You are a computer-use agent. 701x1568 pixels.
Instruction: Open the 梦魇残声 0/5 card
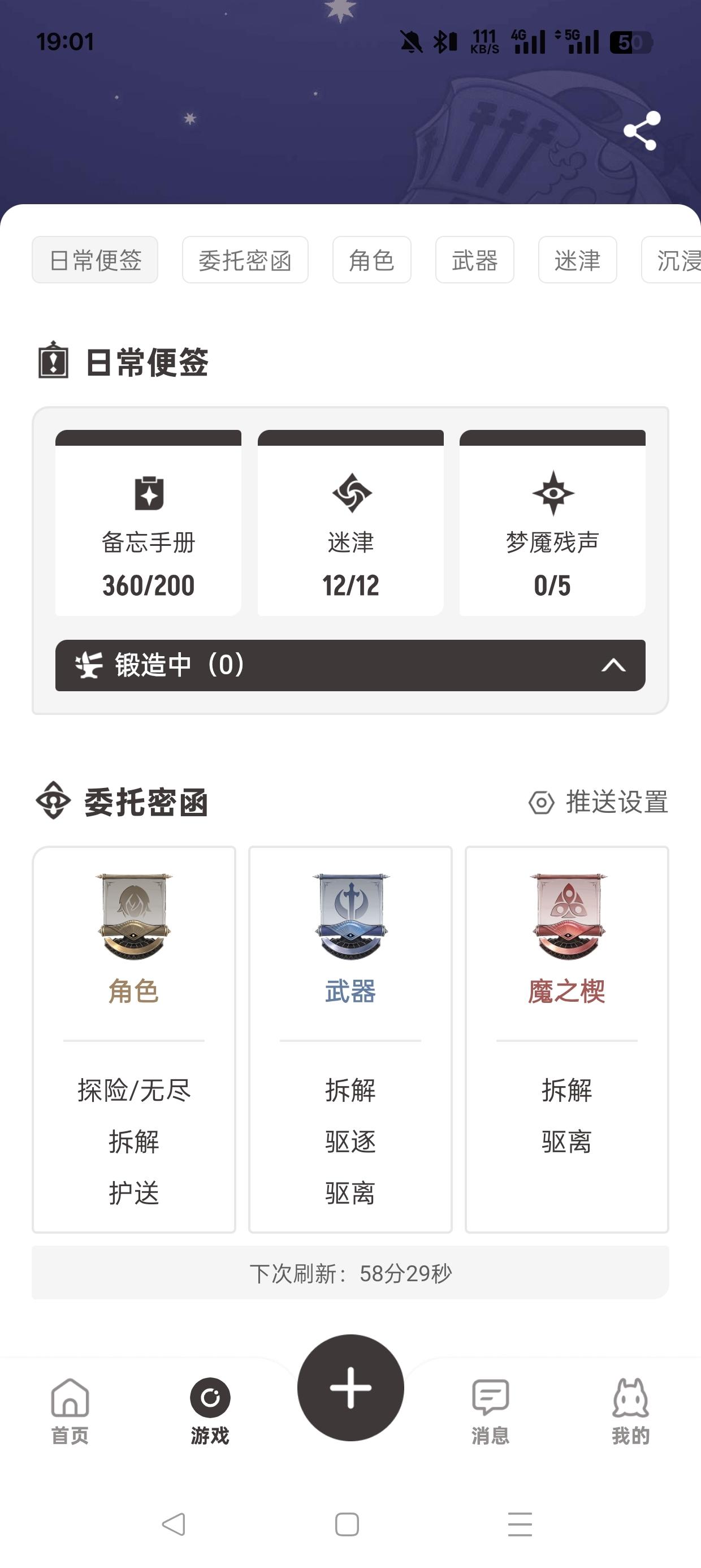[552, 523]
